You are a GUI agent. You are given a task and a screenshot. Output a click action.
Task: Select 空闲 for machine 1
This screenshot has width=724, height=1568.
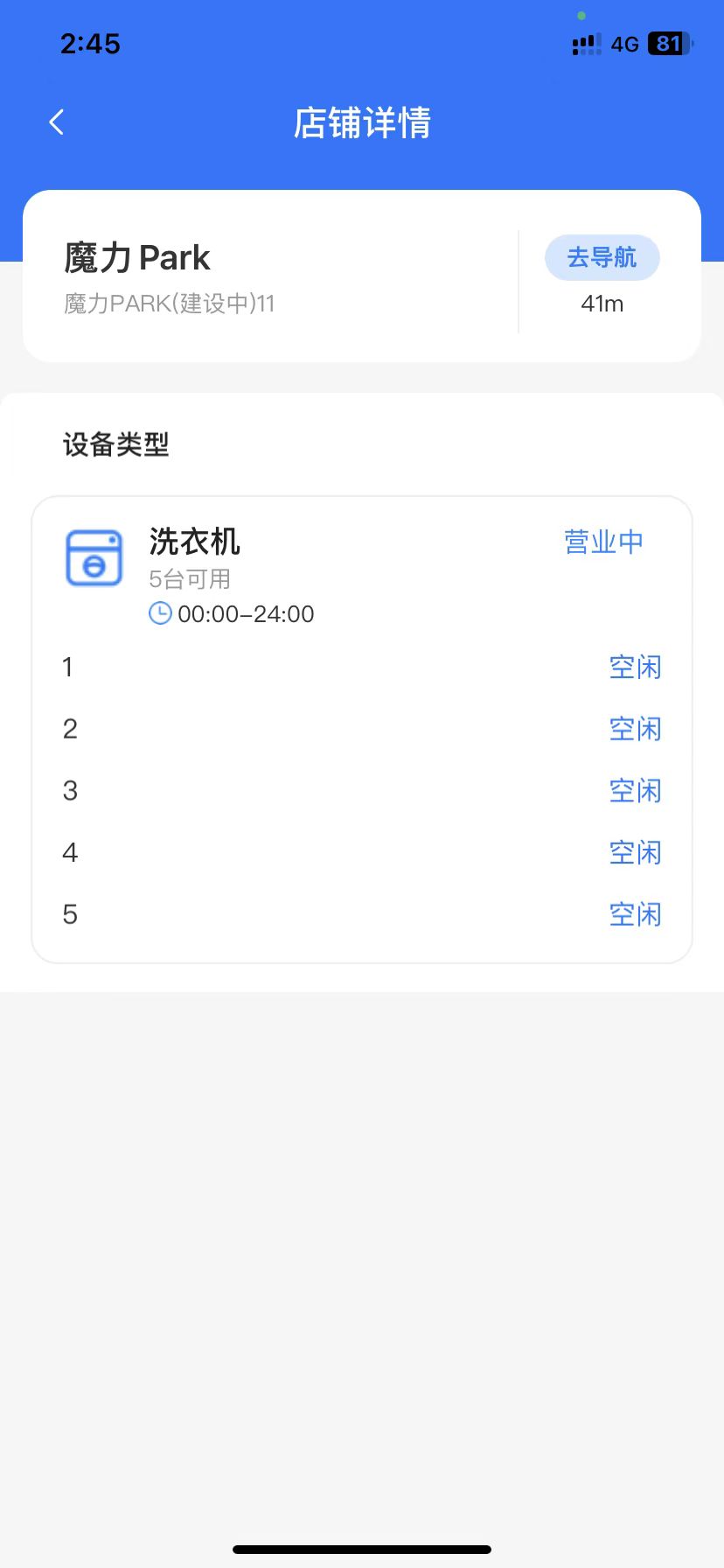(x=635, y=667)
